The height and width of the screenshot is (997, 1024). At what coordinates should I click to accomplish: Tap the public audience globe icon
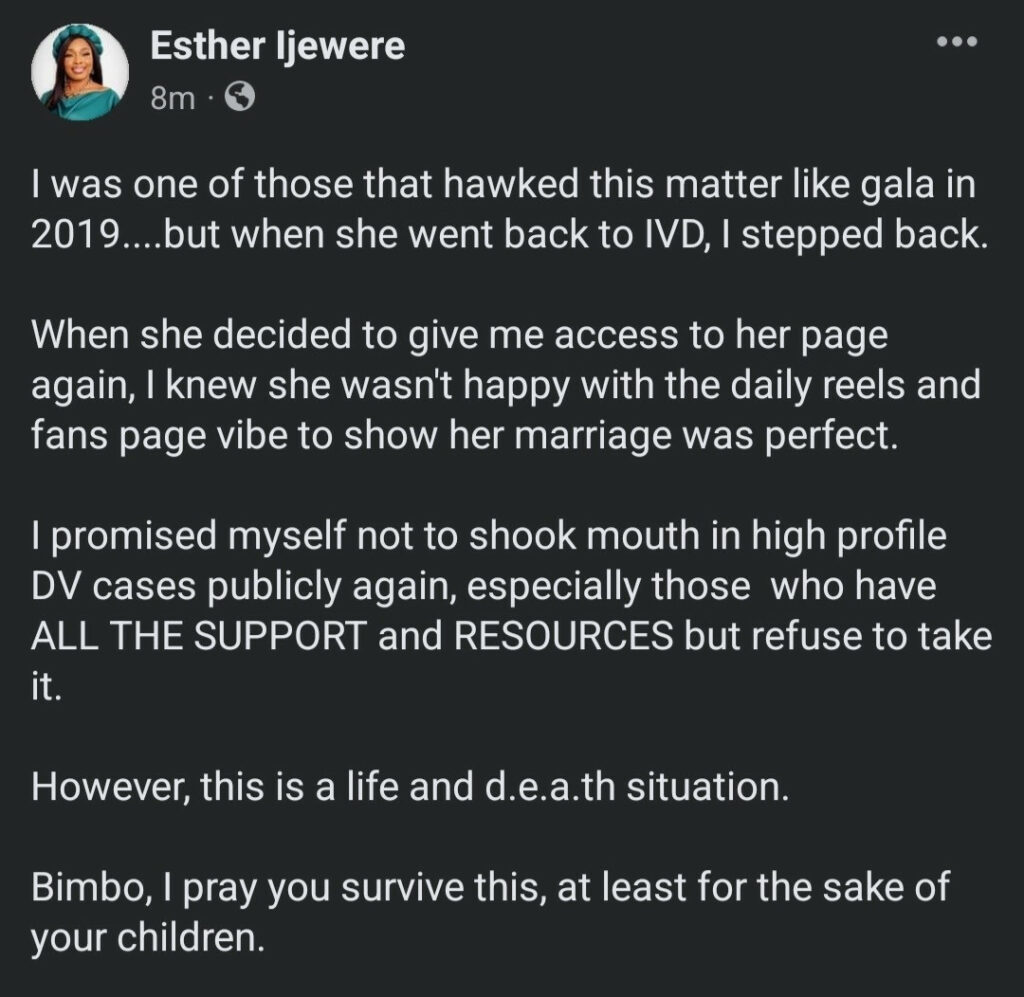point(240,98)
